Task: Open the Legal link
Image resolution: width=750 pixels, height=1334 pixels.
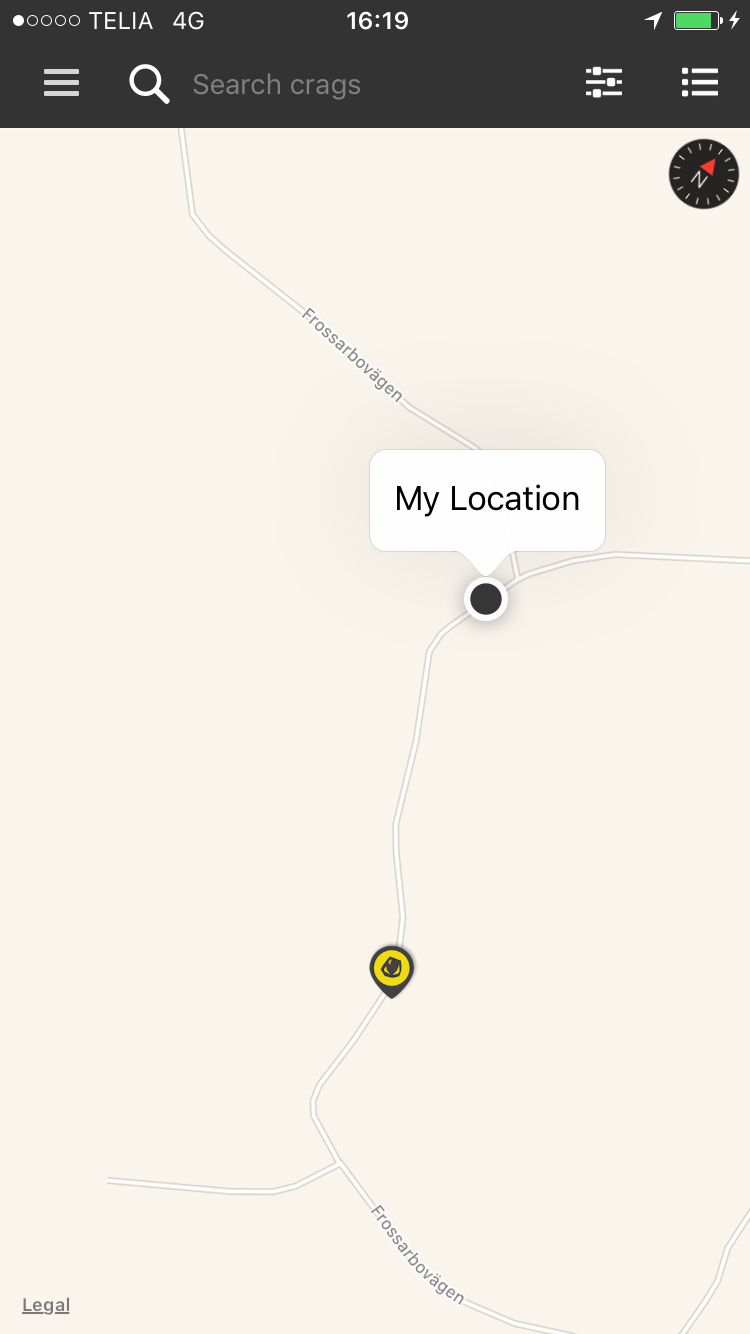Action: (46, 1305)
